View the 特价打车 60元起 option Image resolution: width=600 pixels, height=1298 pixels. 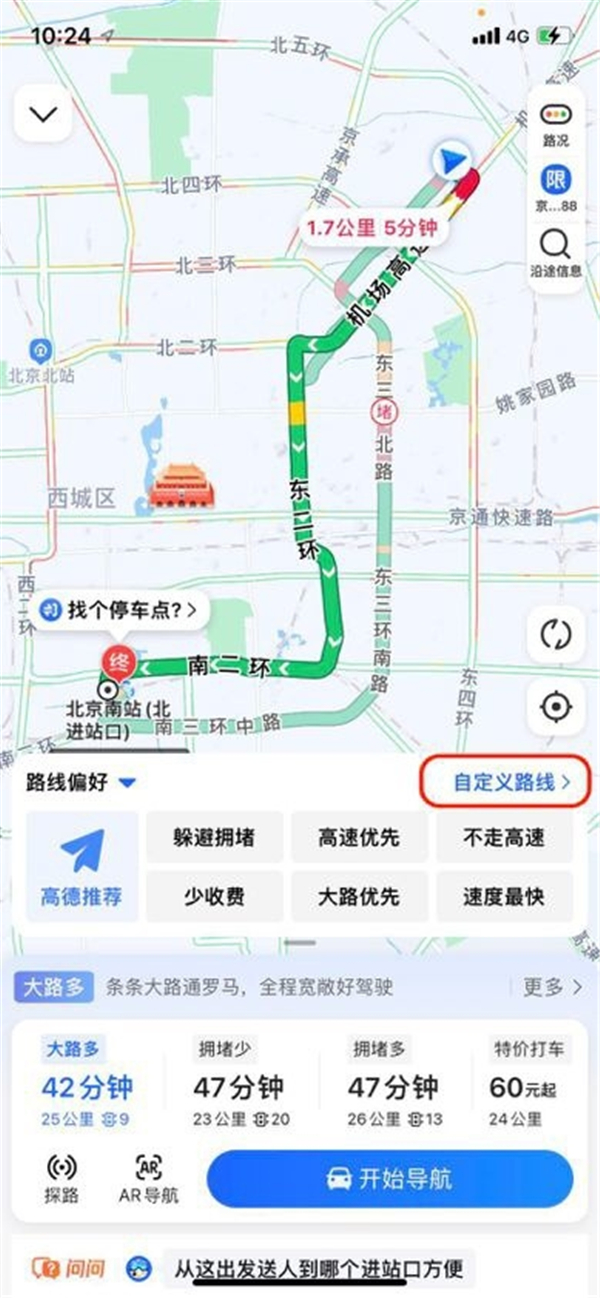528,1085
